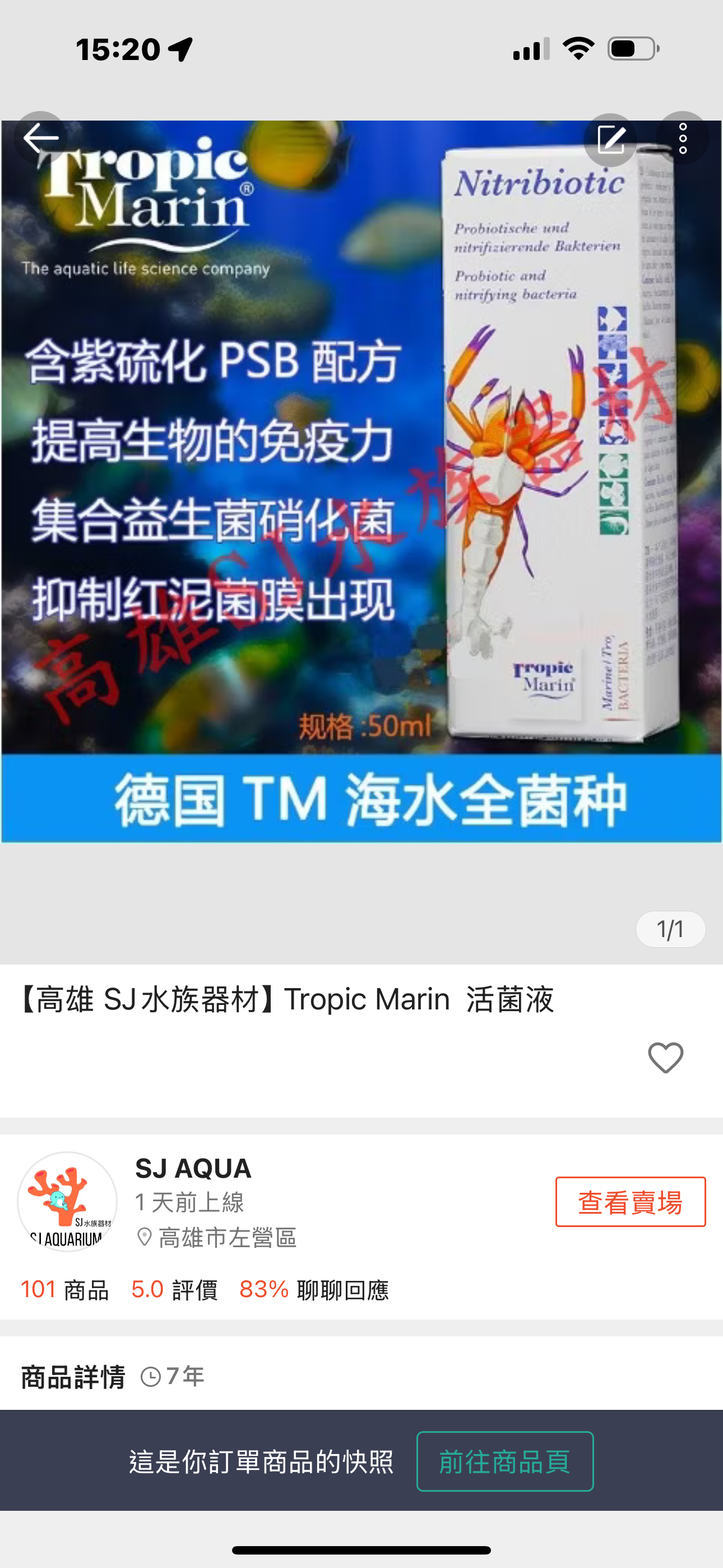Screen dimensions: 723x1568
Task: Like this product with the heart icon
Action: point(665,1057)
